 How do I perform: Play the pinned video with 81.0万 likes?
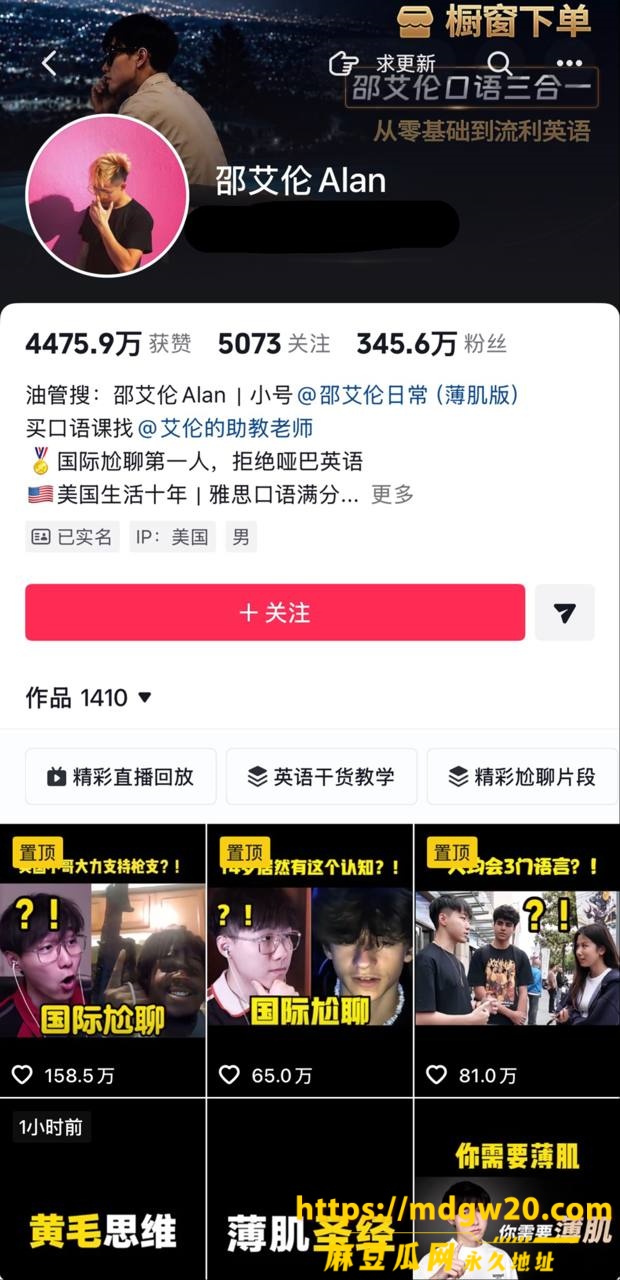(517, 960)
